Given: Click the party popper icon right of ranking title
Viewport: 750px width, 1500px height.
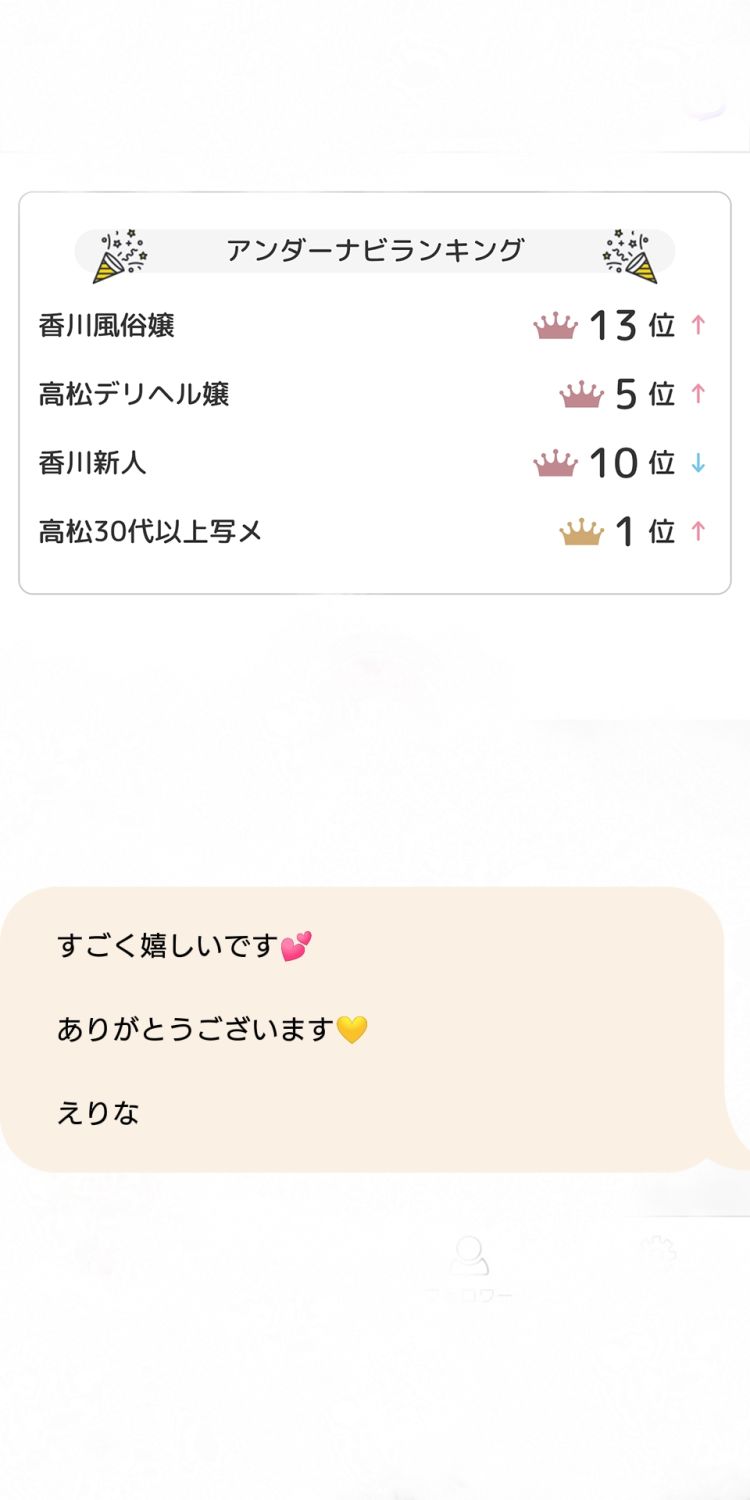Looking at the screenshot, I should tap(628, 252).
